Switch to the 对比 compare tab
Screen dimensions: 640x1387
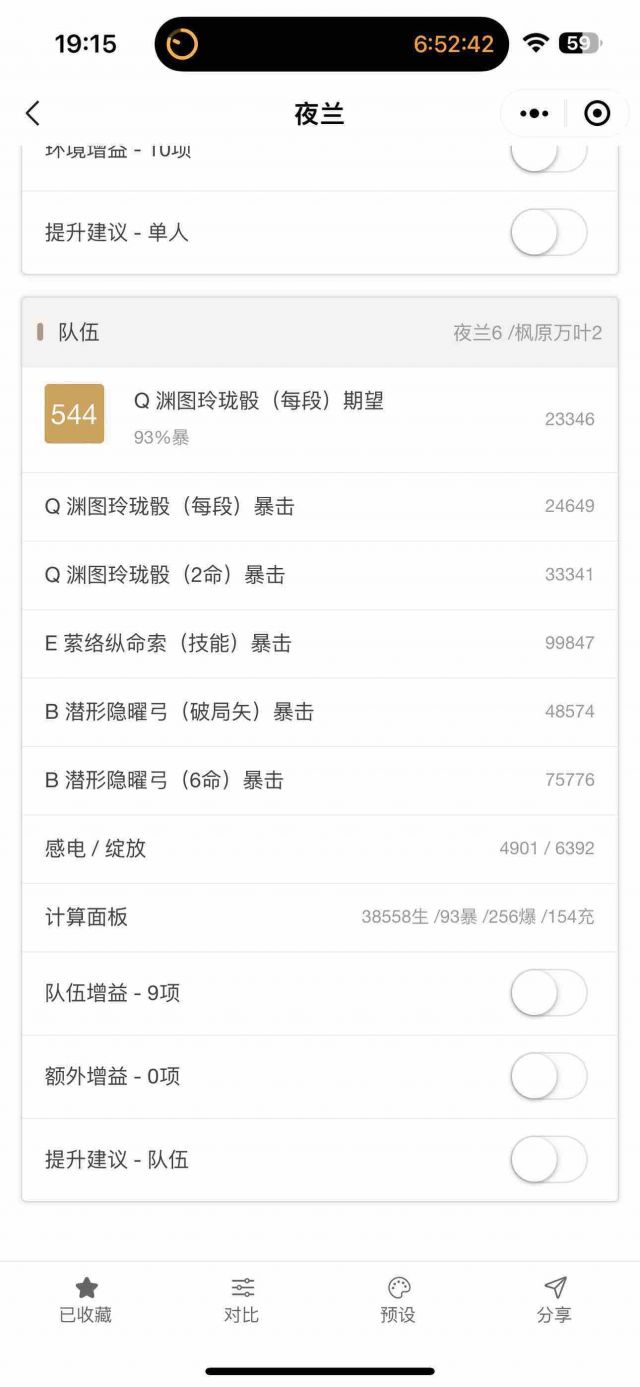point(242,1300)
